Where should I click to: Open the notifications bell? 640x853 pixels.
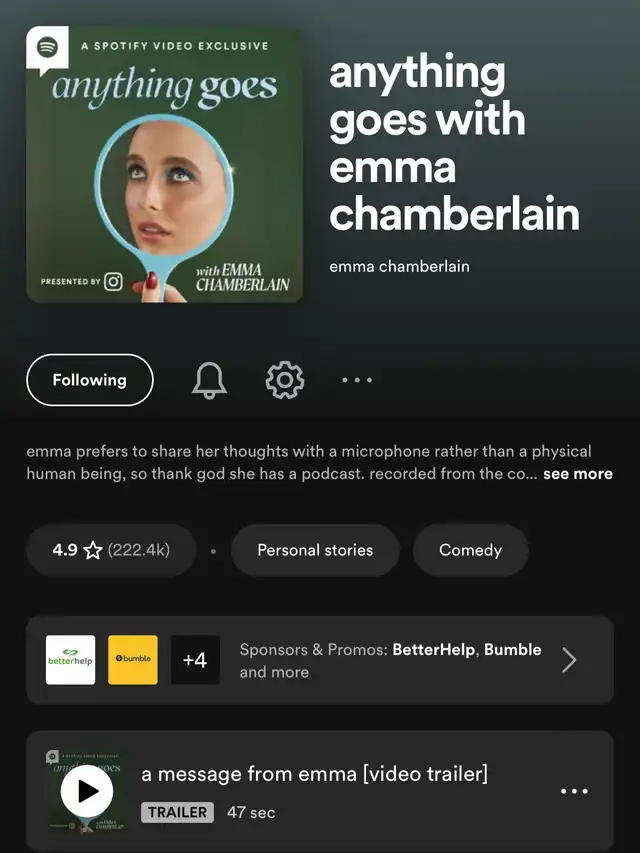click(209, 380)
